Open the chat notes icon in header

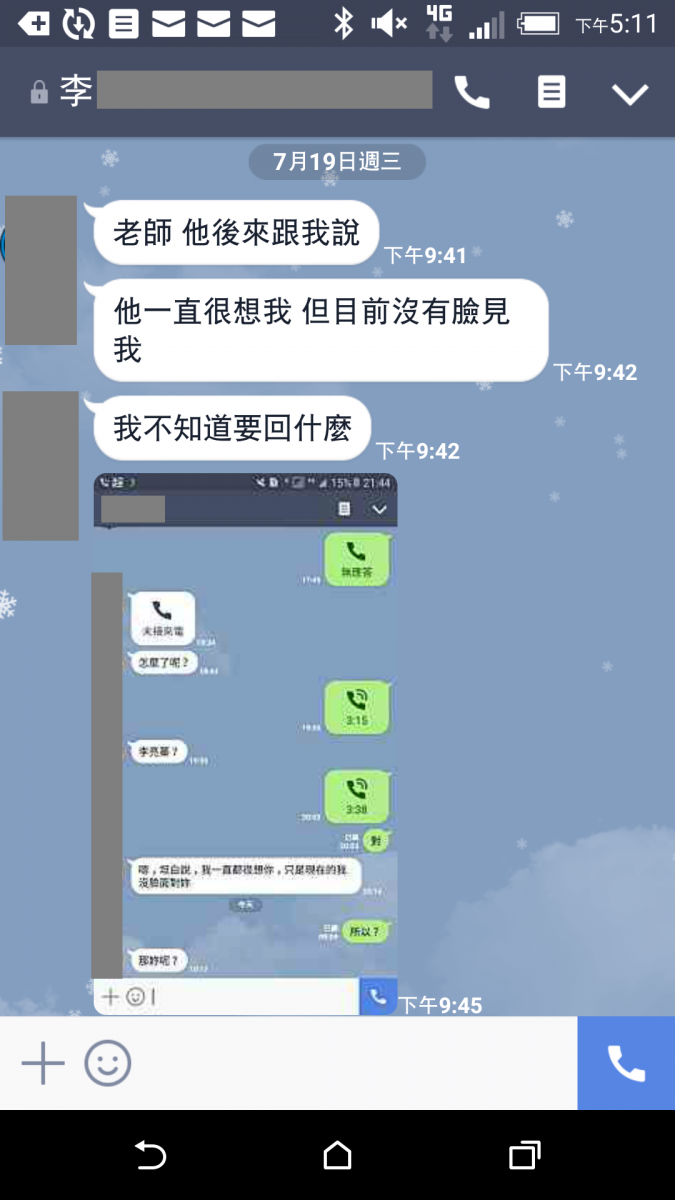551,93
